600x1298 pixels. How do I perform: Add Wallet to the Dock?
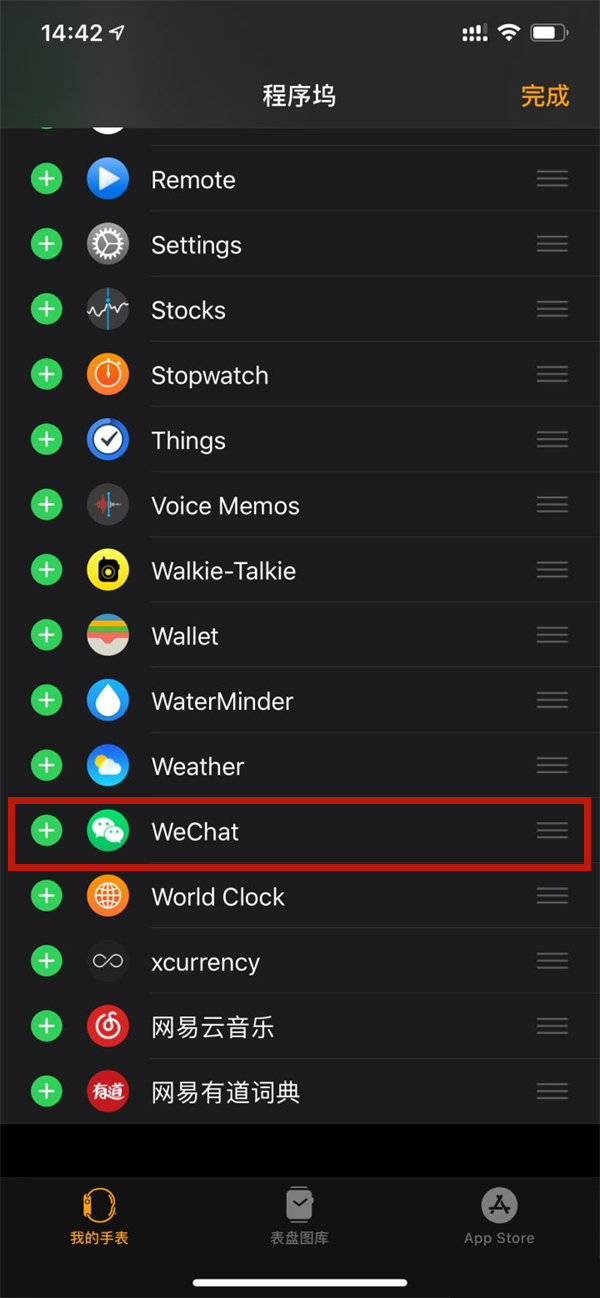pyautogui.click(x=46, y=635)
